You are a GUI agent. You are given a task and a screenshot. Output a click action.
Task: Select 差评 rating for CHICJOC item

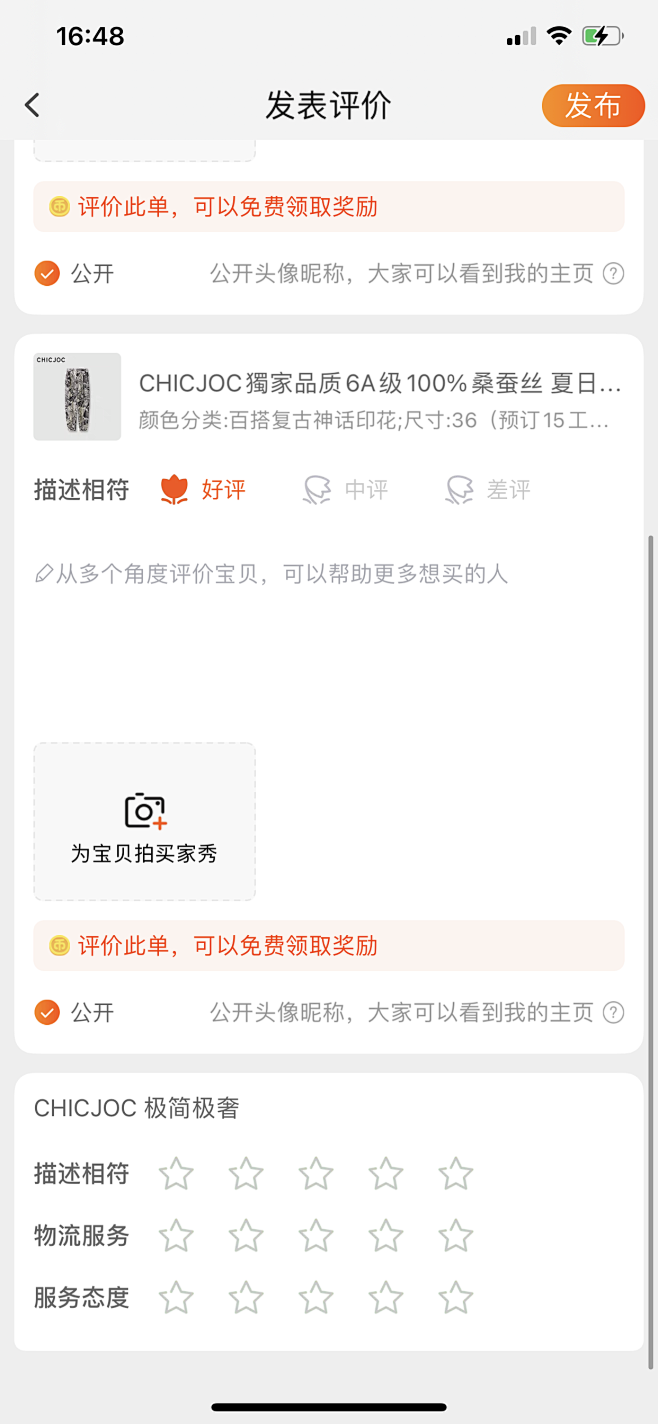(487, 490)
